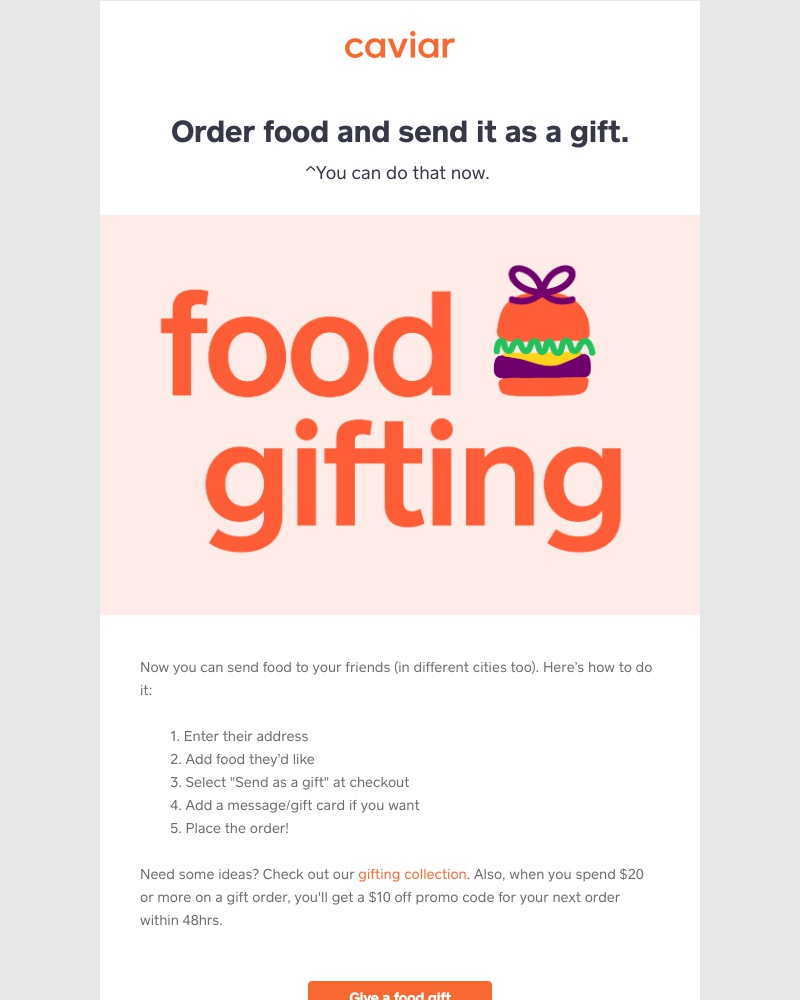Image resolution: width=800 pixels, height=1000 pixels.
Task: Click the orange caviar logo
Action: pyautogui.click(x=399, y=45)
